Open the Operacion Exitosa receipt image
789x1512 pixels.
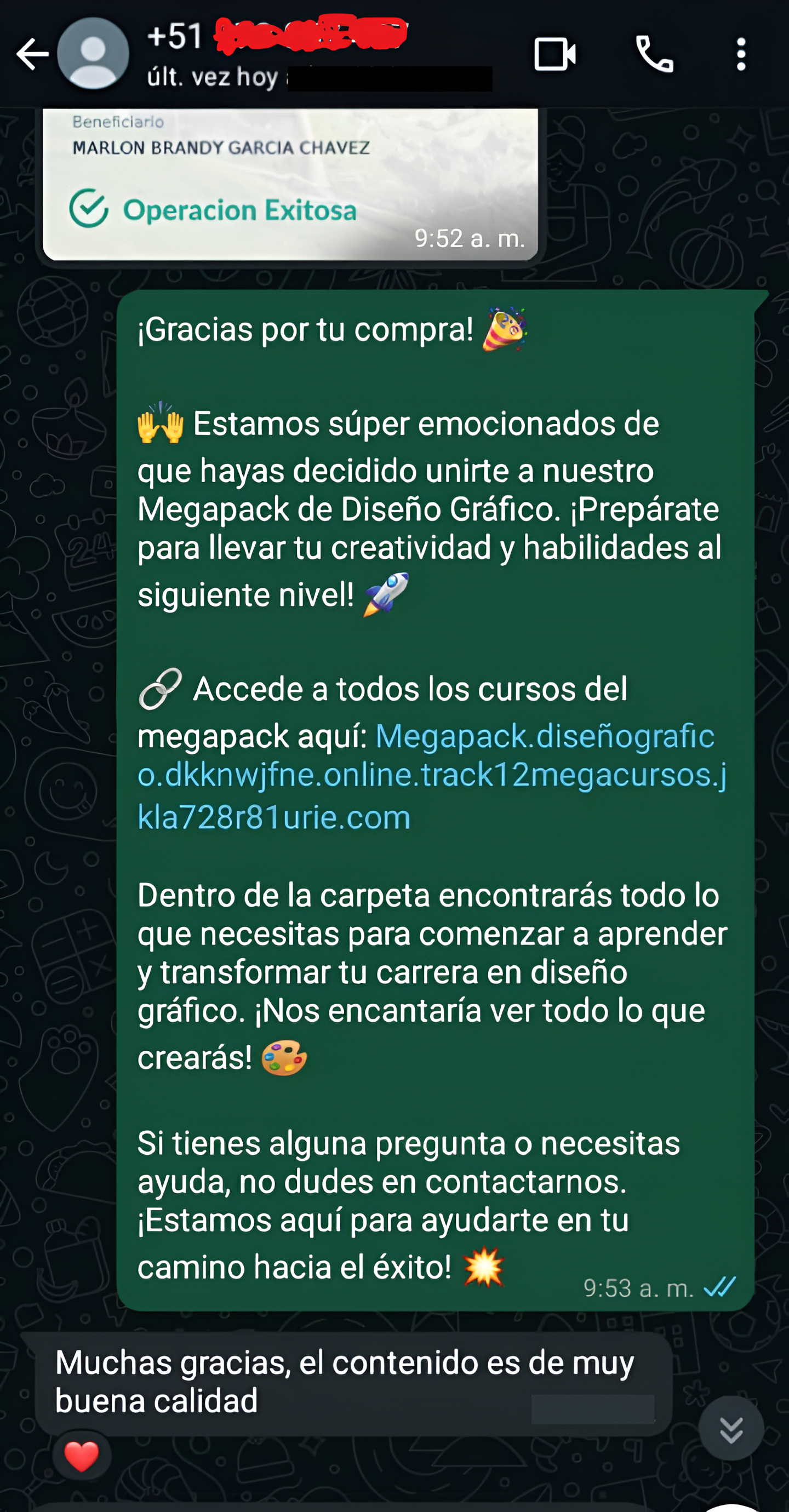[x=290, y=183]
